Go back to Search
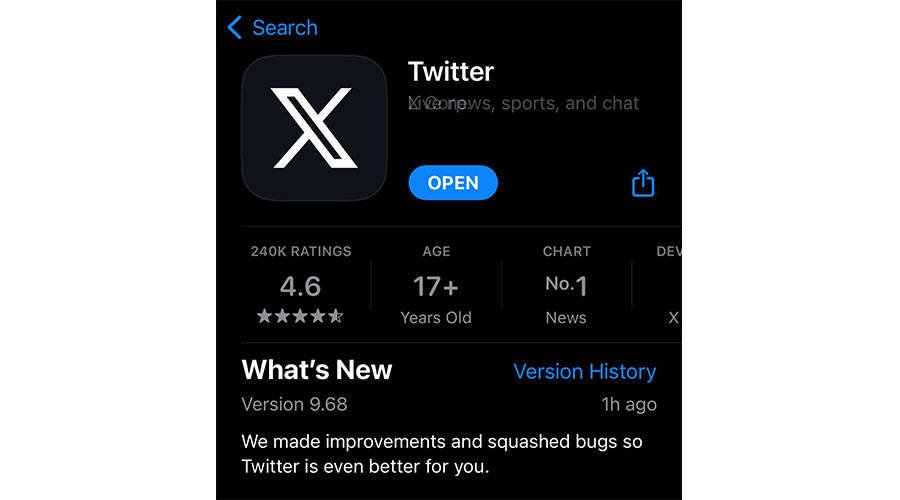 tap(273, 28)
